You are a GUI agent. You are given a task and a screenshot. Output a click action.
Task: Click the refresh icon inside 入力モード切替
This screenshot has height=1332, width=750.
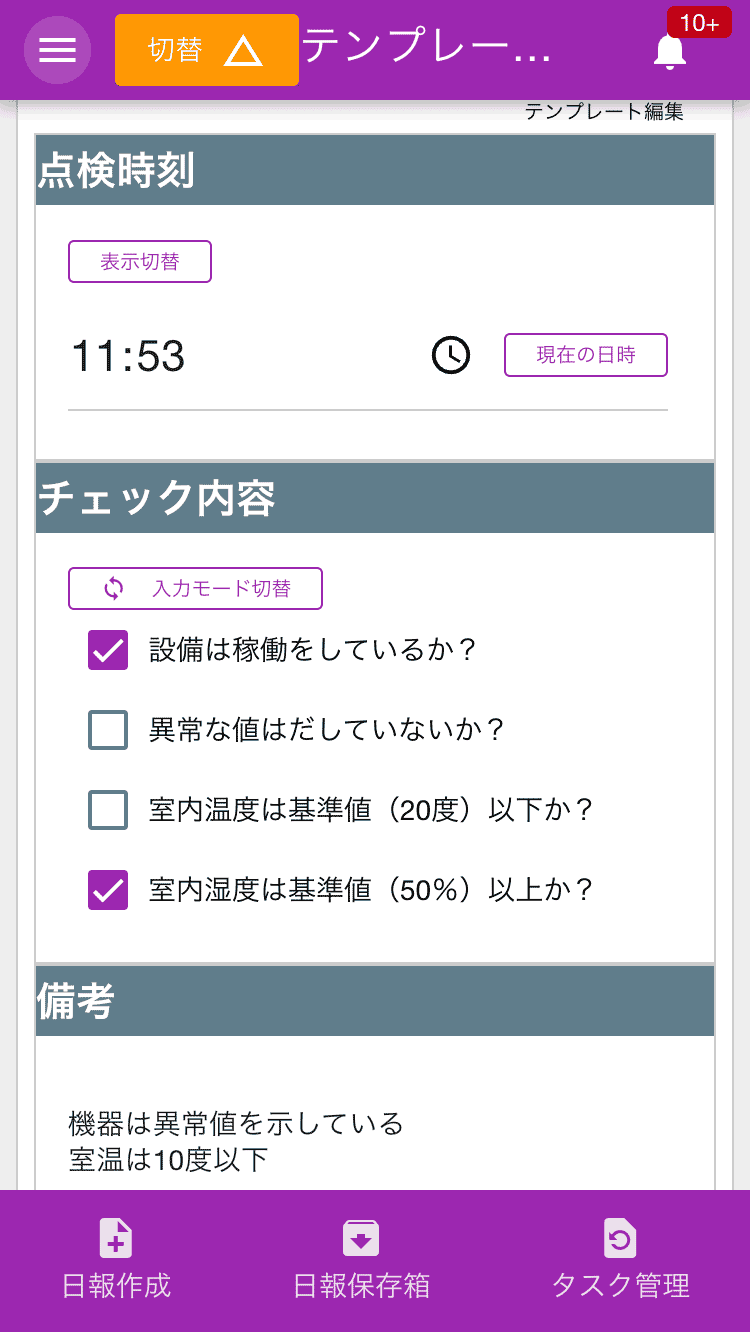click(113, 588)
